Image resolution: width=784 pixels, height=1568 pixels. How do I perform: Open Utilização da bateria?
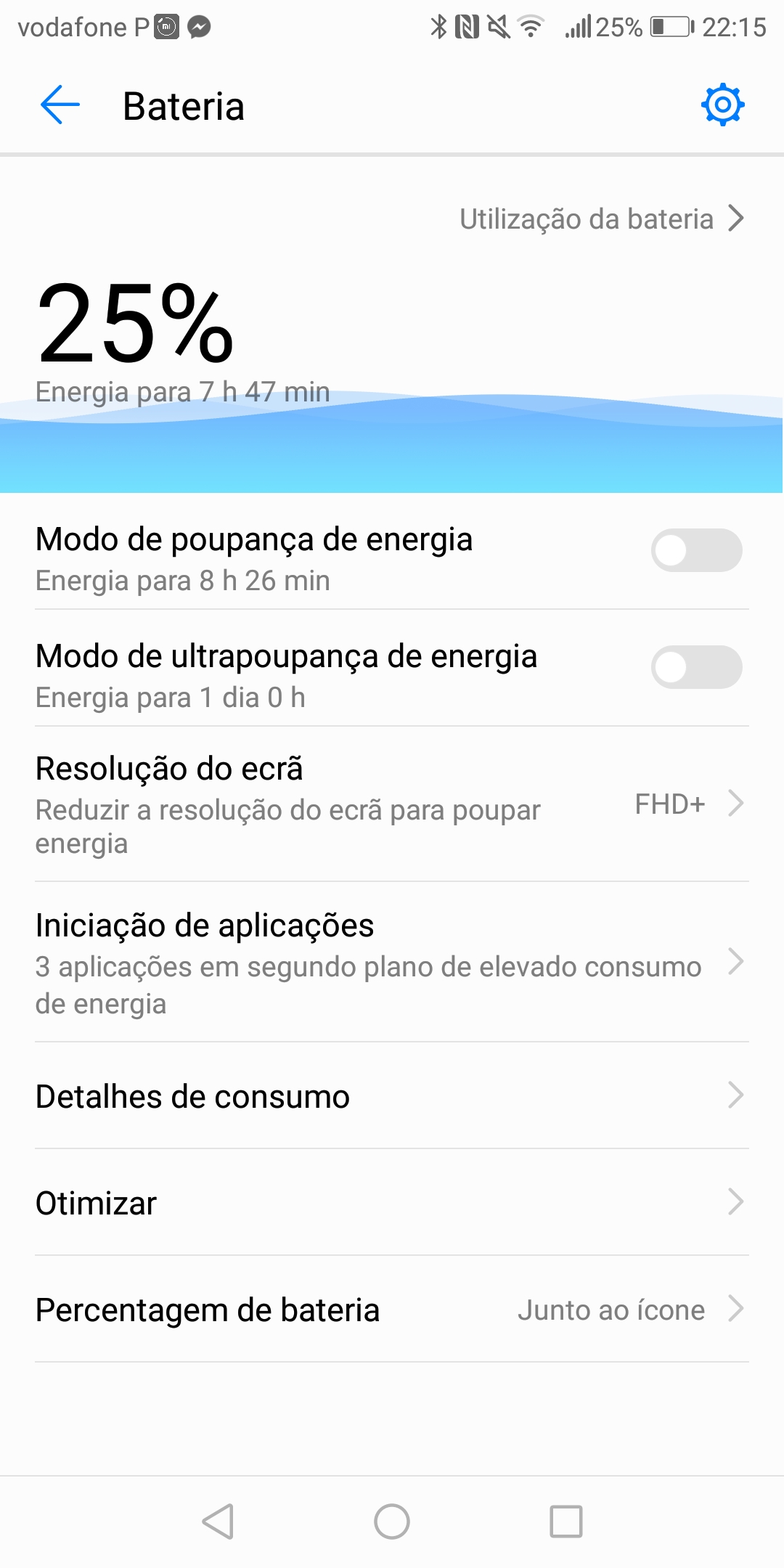point(601,219)
